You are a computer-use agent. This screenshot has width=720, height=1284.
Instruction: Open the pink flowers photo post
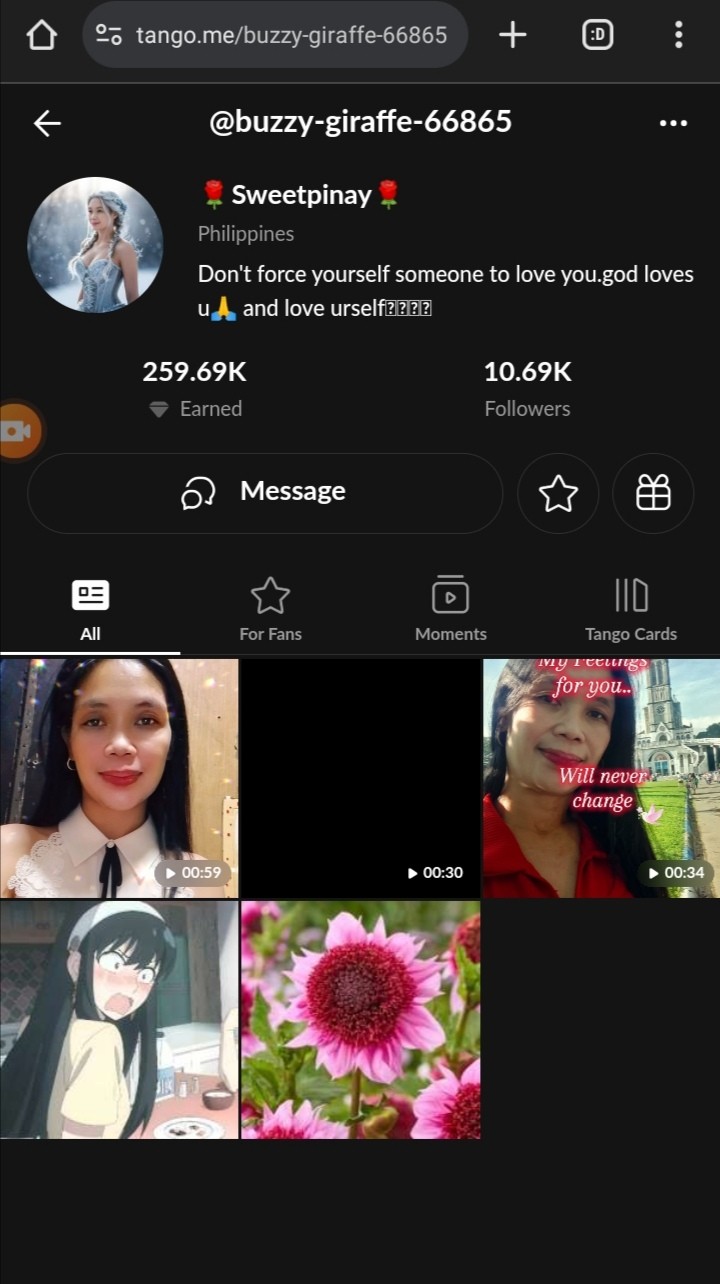click(x=360, y=1020)
